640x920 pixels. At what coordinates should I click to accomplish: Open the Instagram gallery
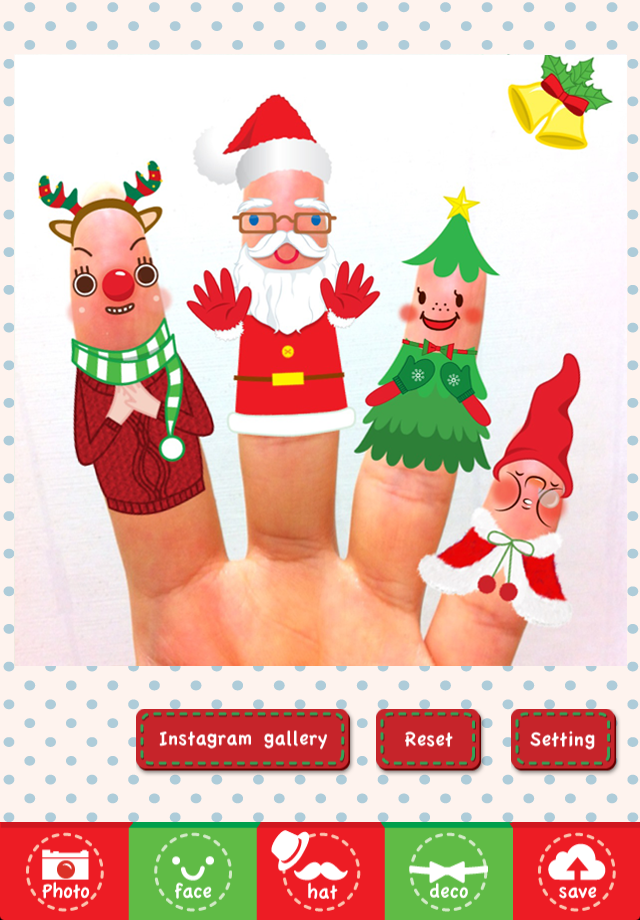(243, 740)
